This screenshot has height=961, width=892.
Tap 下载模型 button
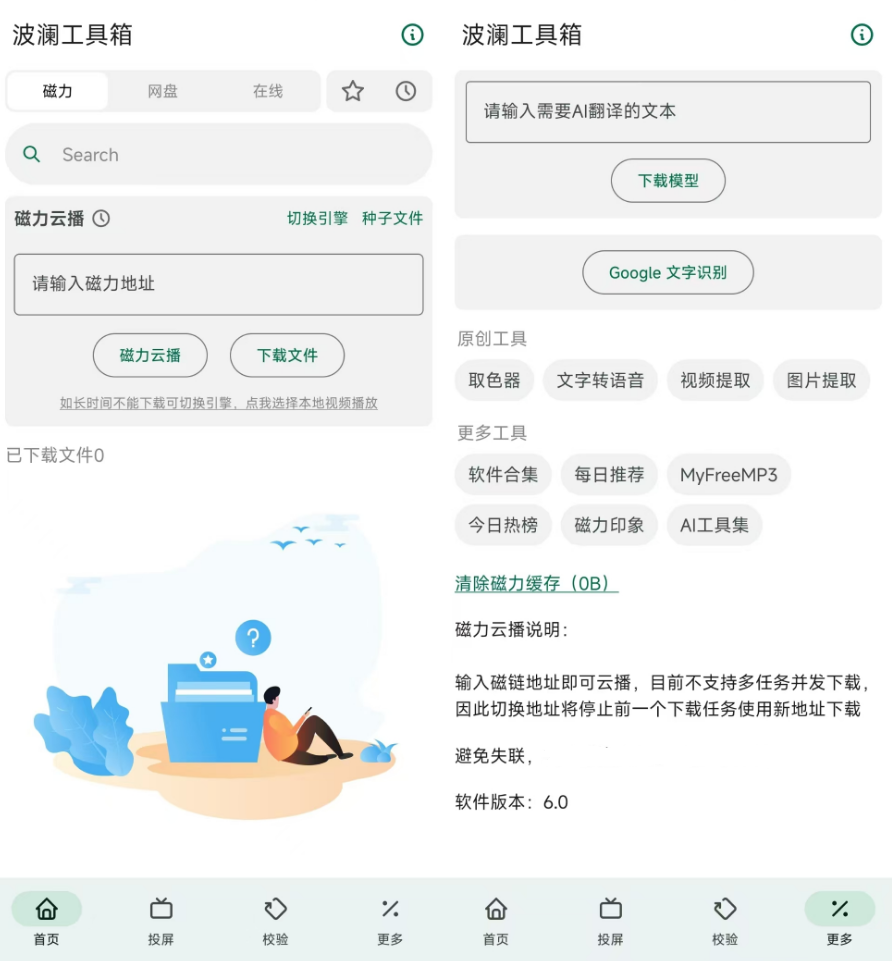pos(668,181)
